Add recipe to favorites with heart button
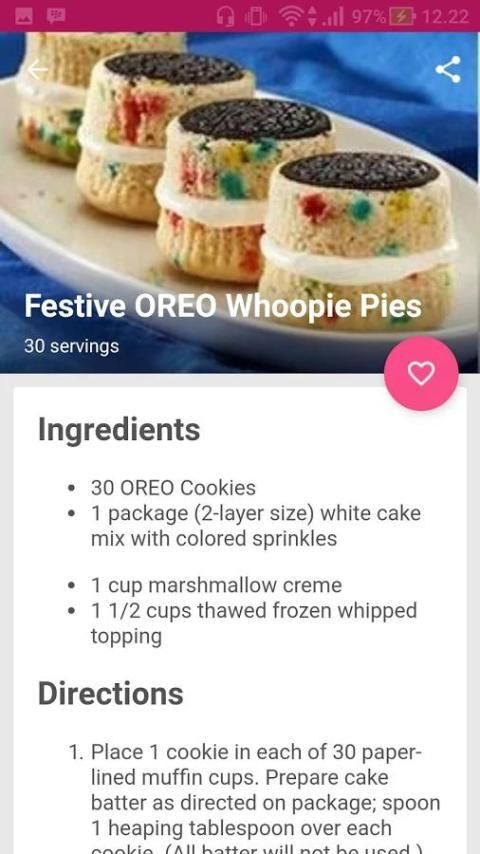This screenshot has height=854, width=480. point(421,374)
